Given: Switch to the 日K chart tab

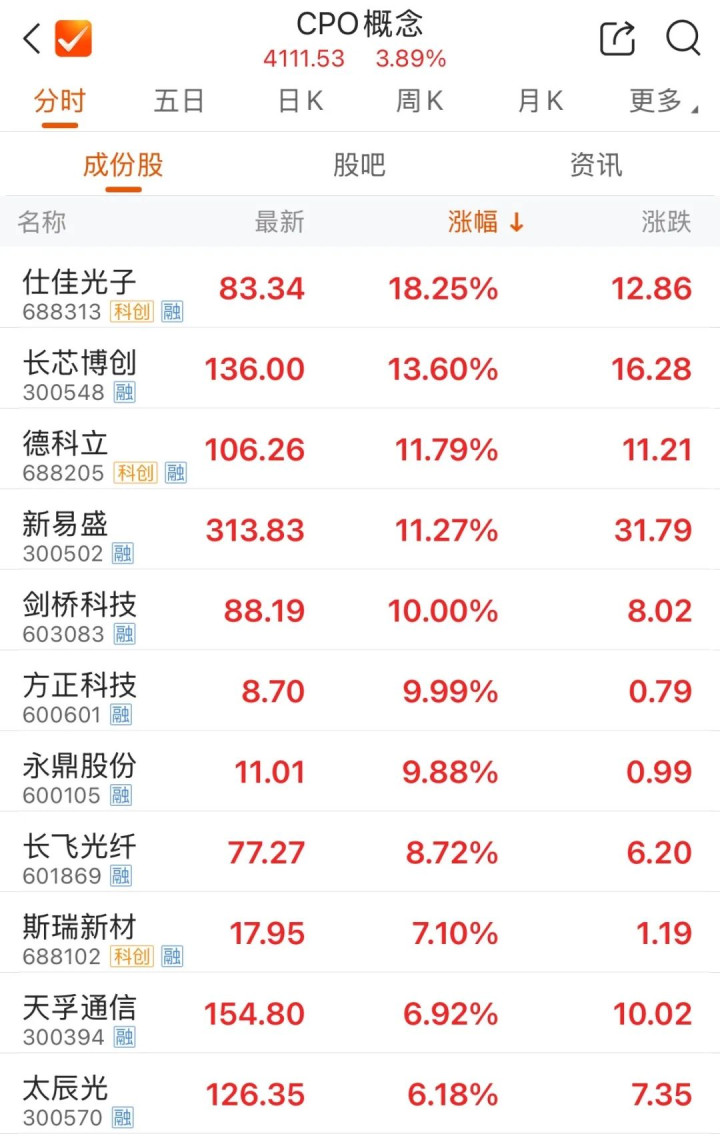Looking at the screenshot, I should [300, 101].
